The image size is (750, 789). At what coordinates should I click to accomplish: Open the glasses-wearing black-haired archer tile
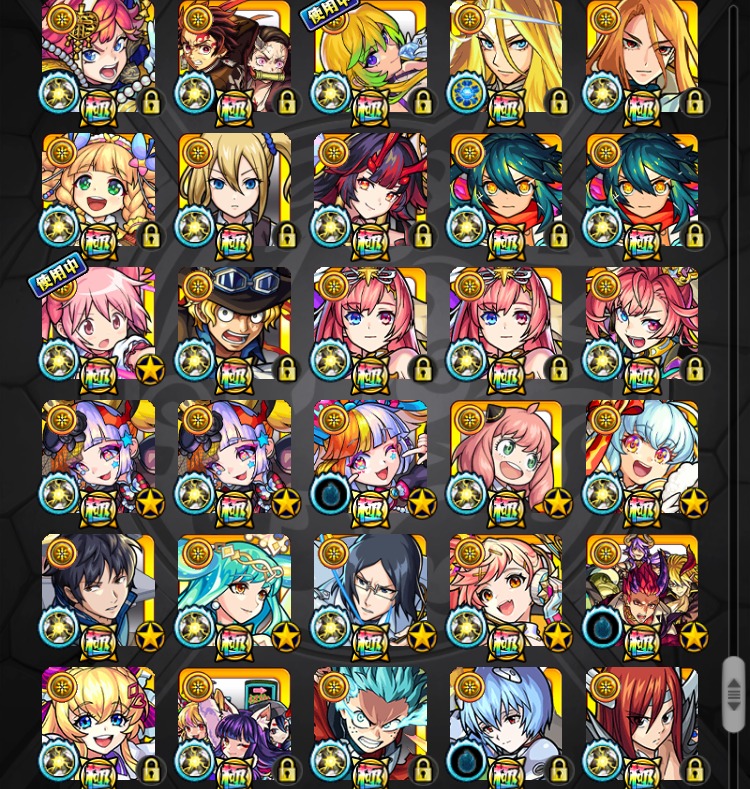(x=371, y=591)
